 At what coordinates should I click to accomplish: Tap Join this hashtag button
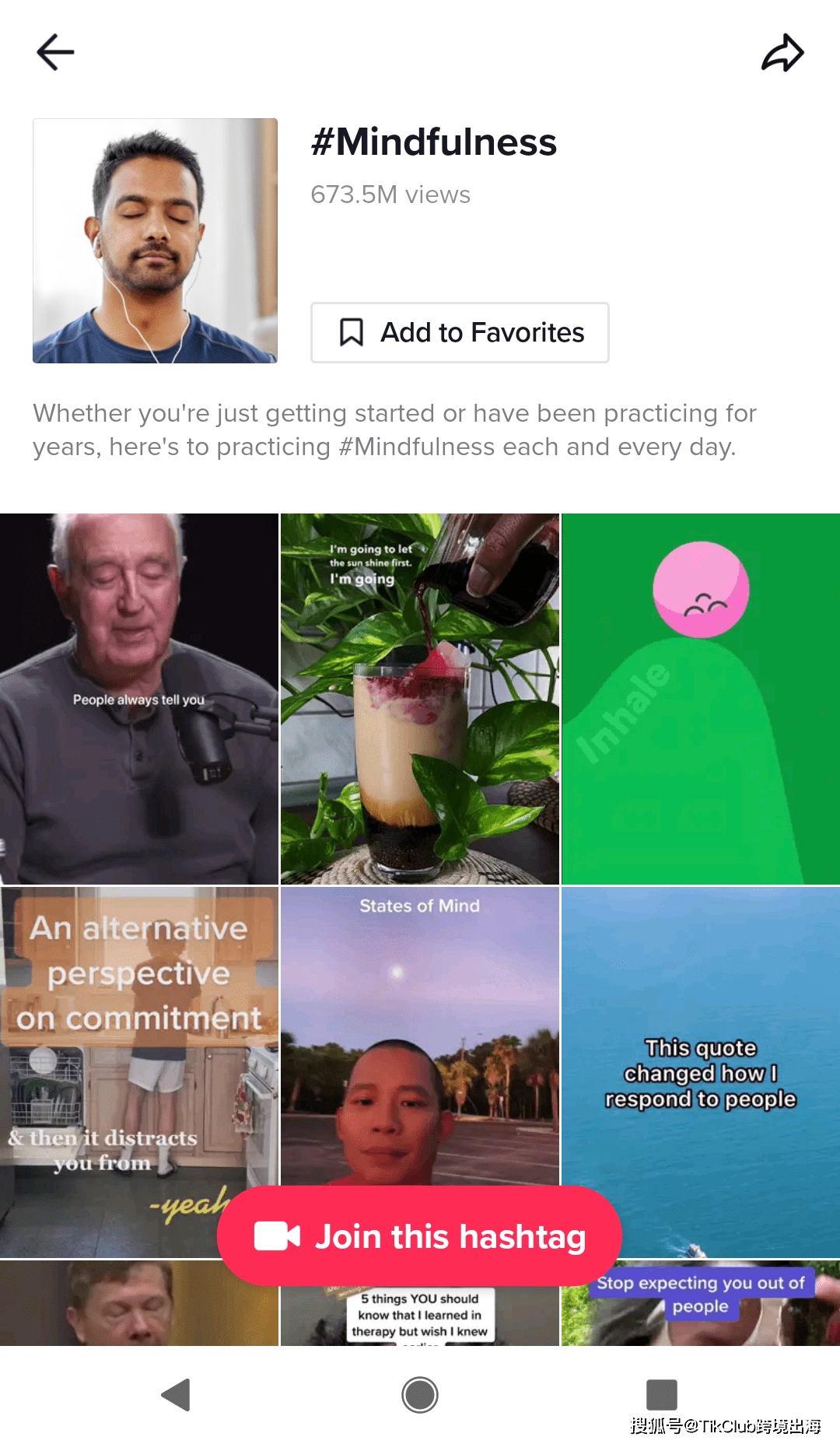(x=419, y=1236)
